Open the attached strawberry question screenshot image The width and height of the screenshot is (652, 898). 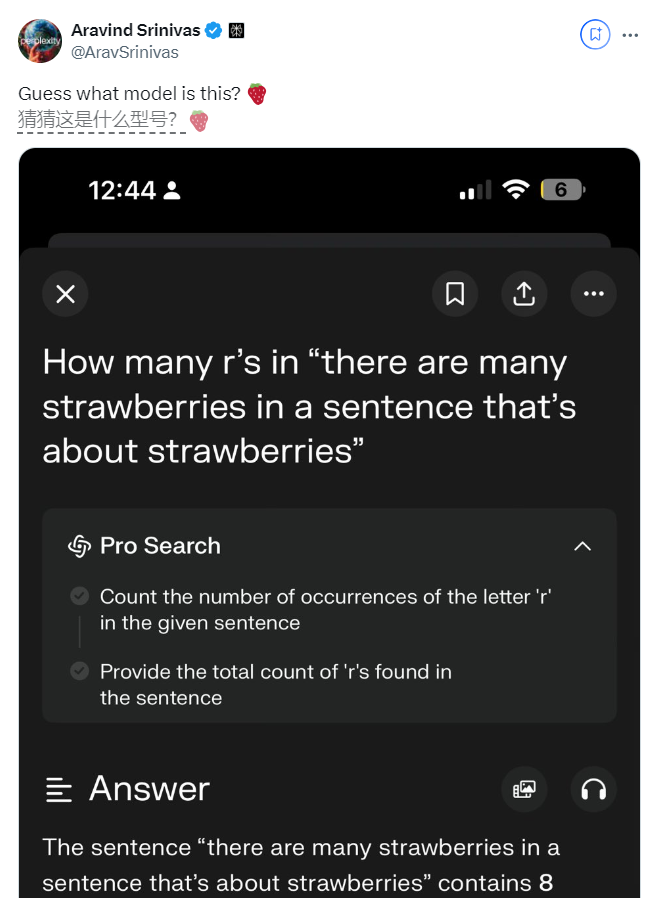(x=329, y=520)
